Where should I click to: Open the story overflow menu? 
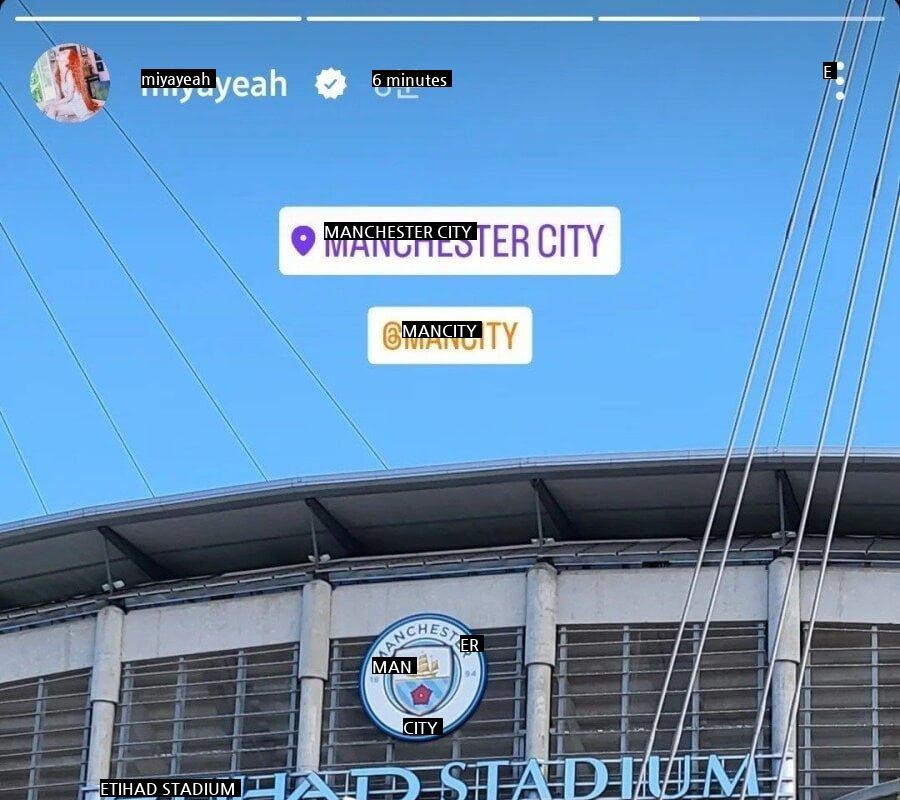tap(840, 80)
